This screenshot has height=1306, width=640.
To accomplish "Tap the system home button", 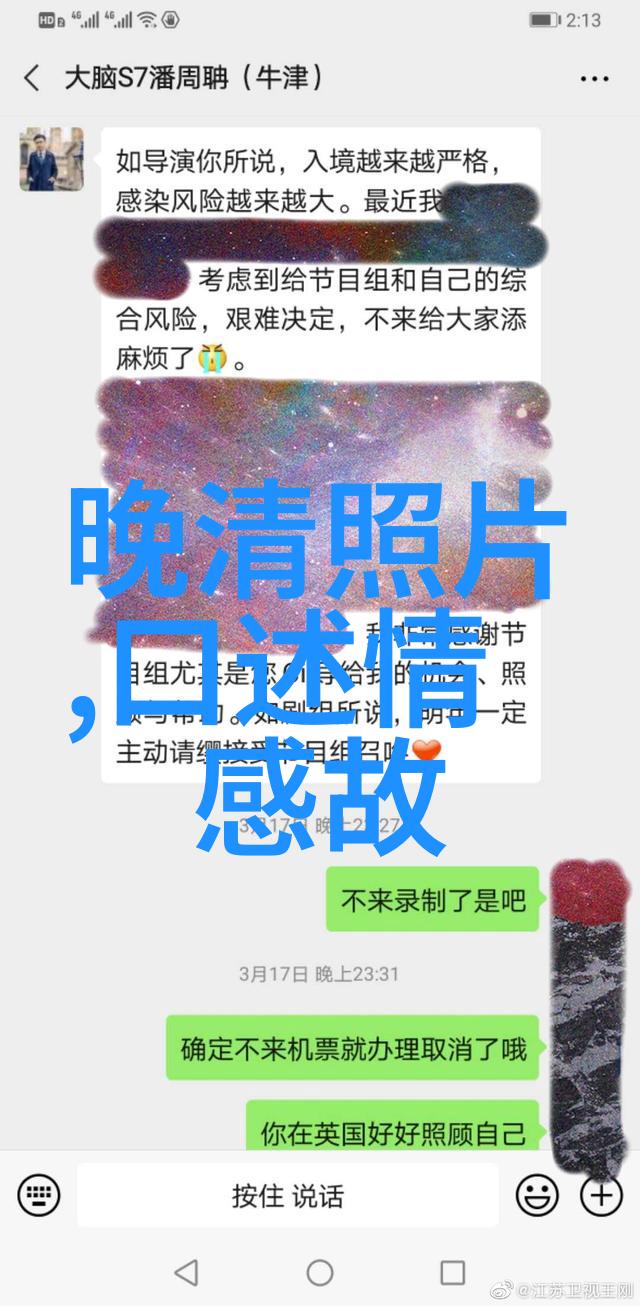I will (320, 1273).
